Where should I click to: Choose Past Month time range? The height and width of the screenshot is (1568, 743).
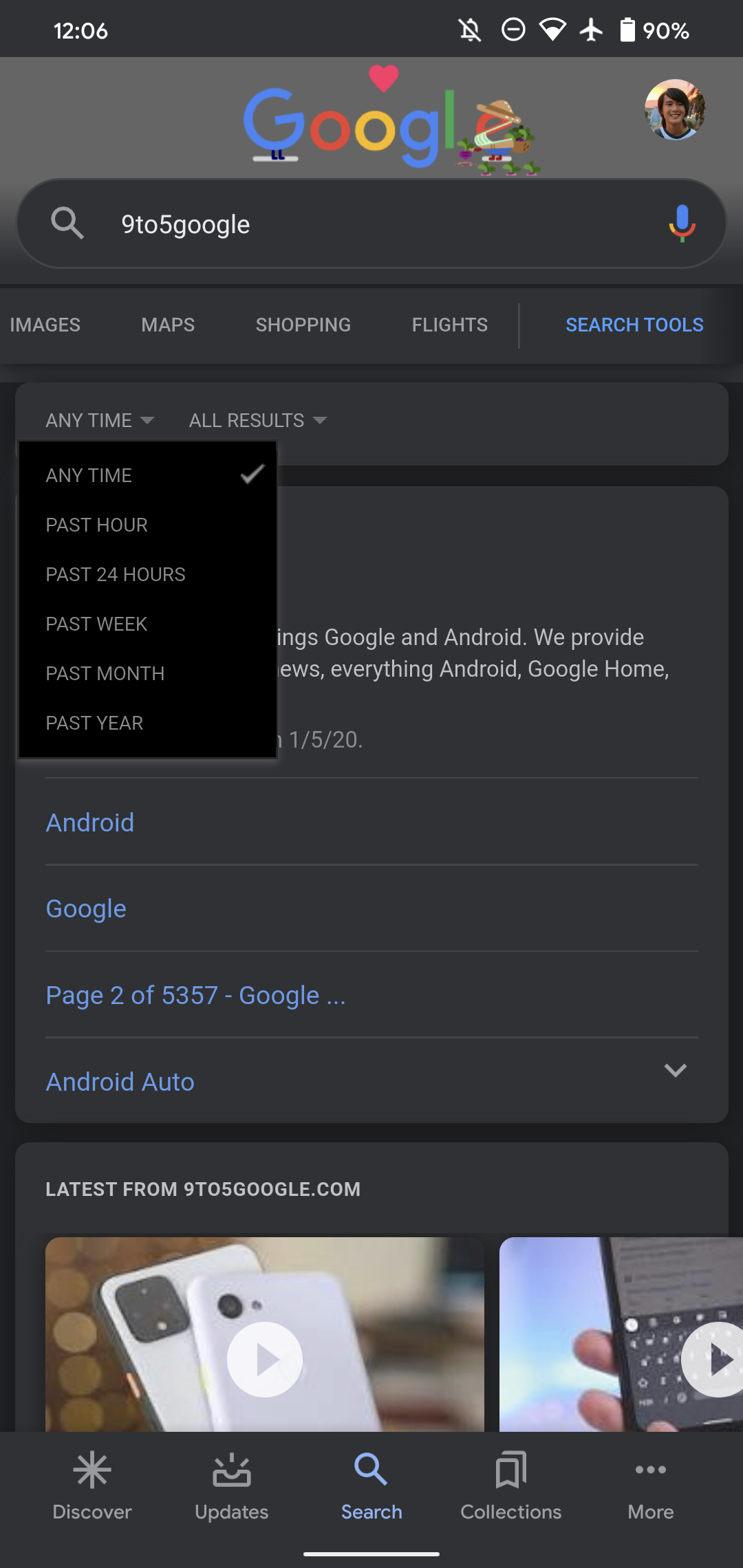pyautogui.click(x=105, y=673)
